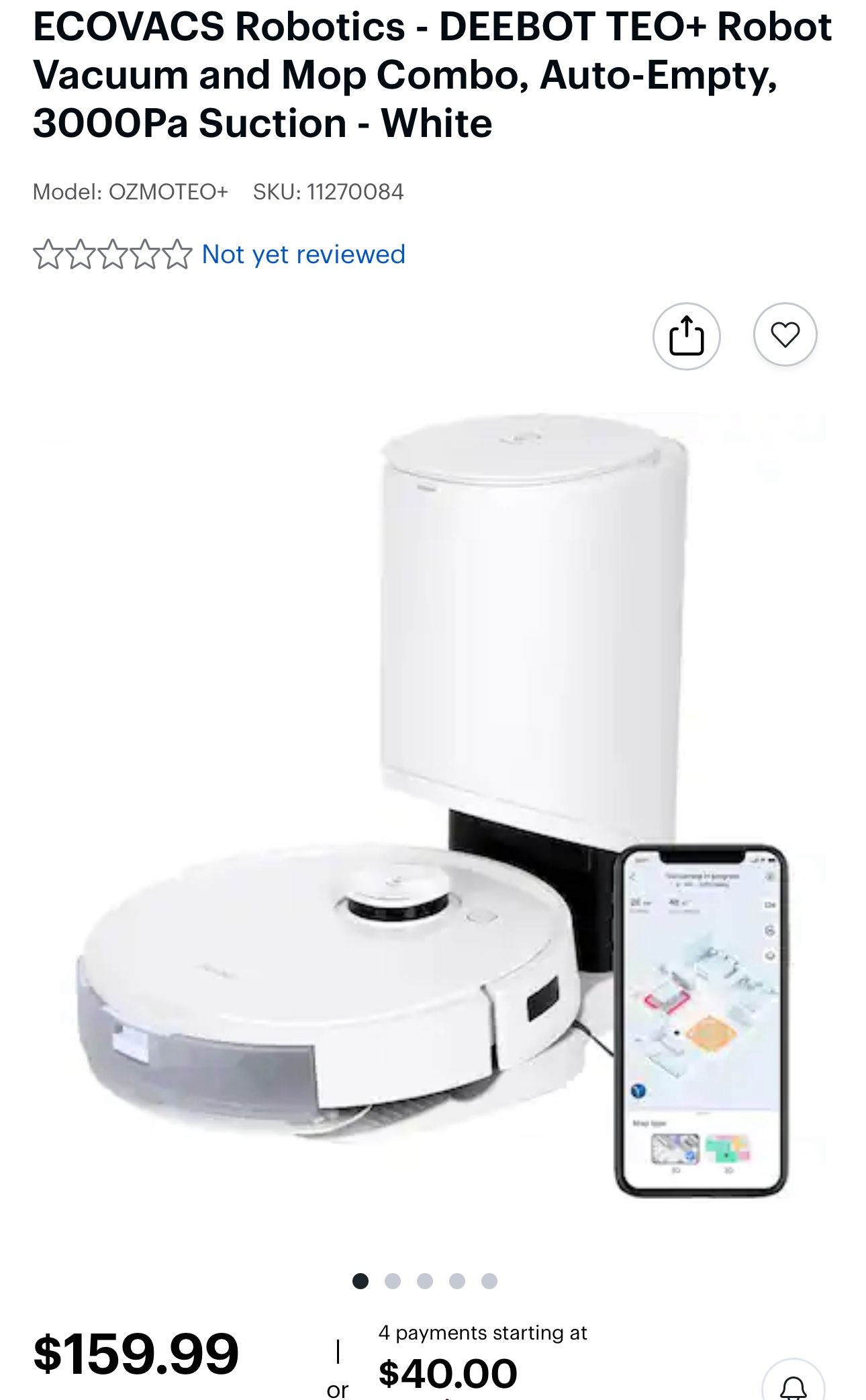Open the 'Not yet reviewed' link

pyautogui.click(x=303, y=254)
